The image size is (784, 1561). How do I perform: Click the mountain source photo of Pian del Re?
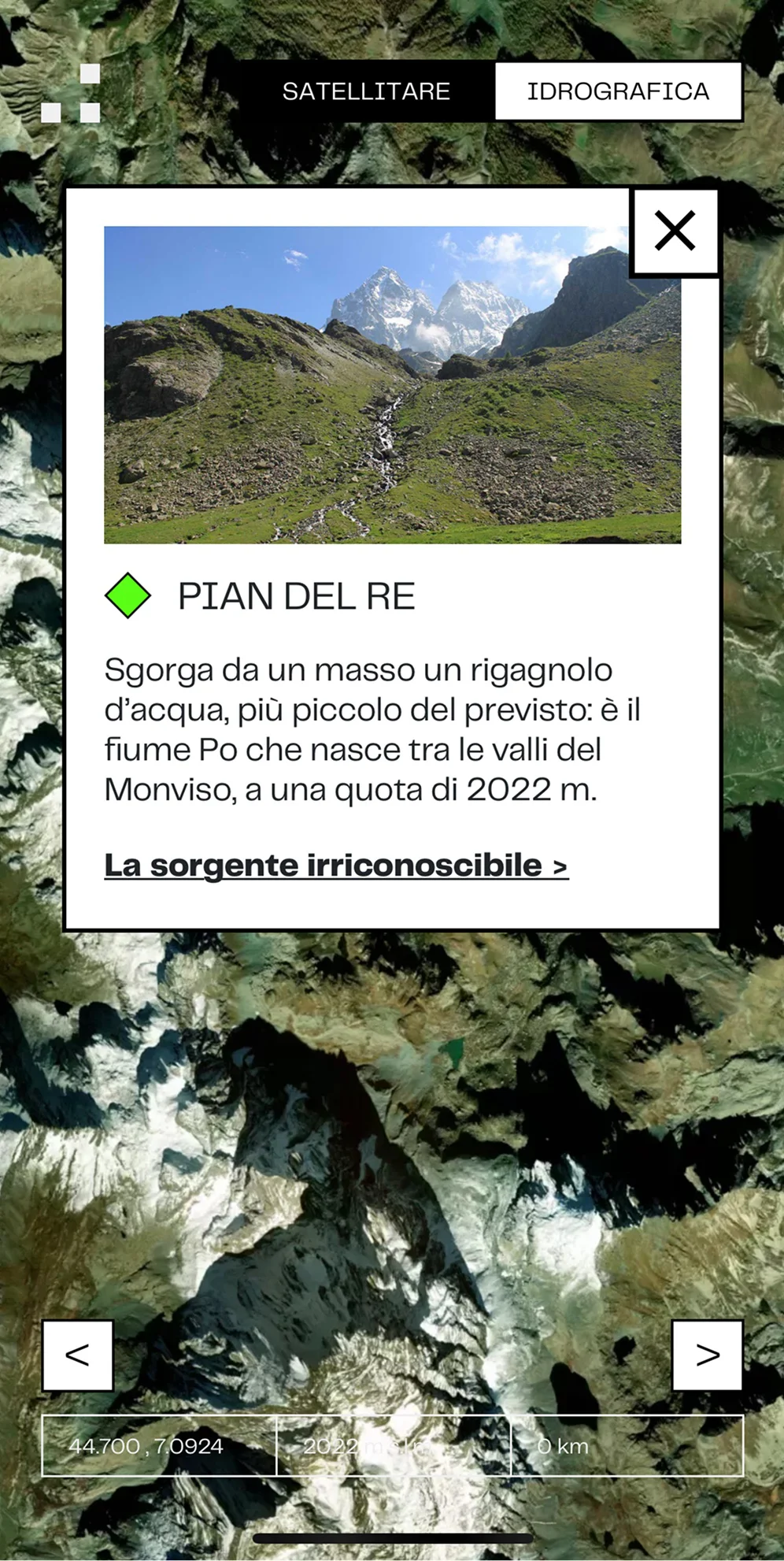coord(392,384)
